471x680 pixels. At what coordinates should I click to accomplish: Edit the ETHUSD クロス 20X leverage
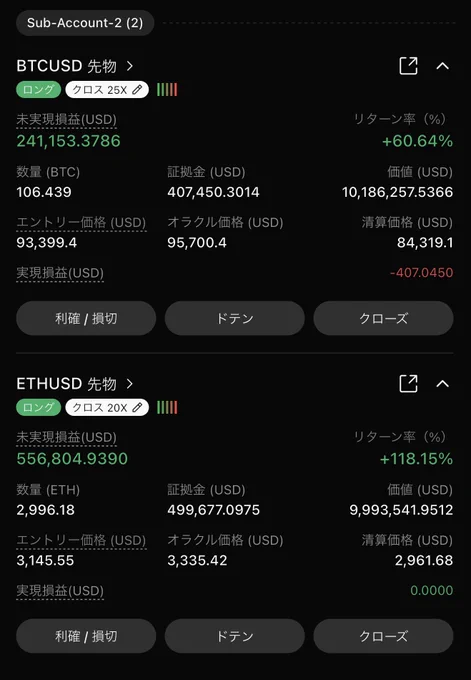pos(107,408)
